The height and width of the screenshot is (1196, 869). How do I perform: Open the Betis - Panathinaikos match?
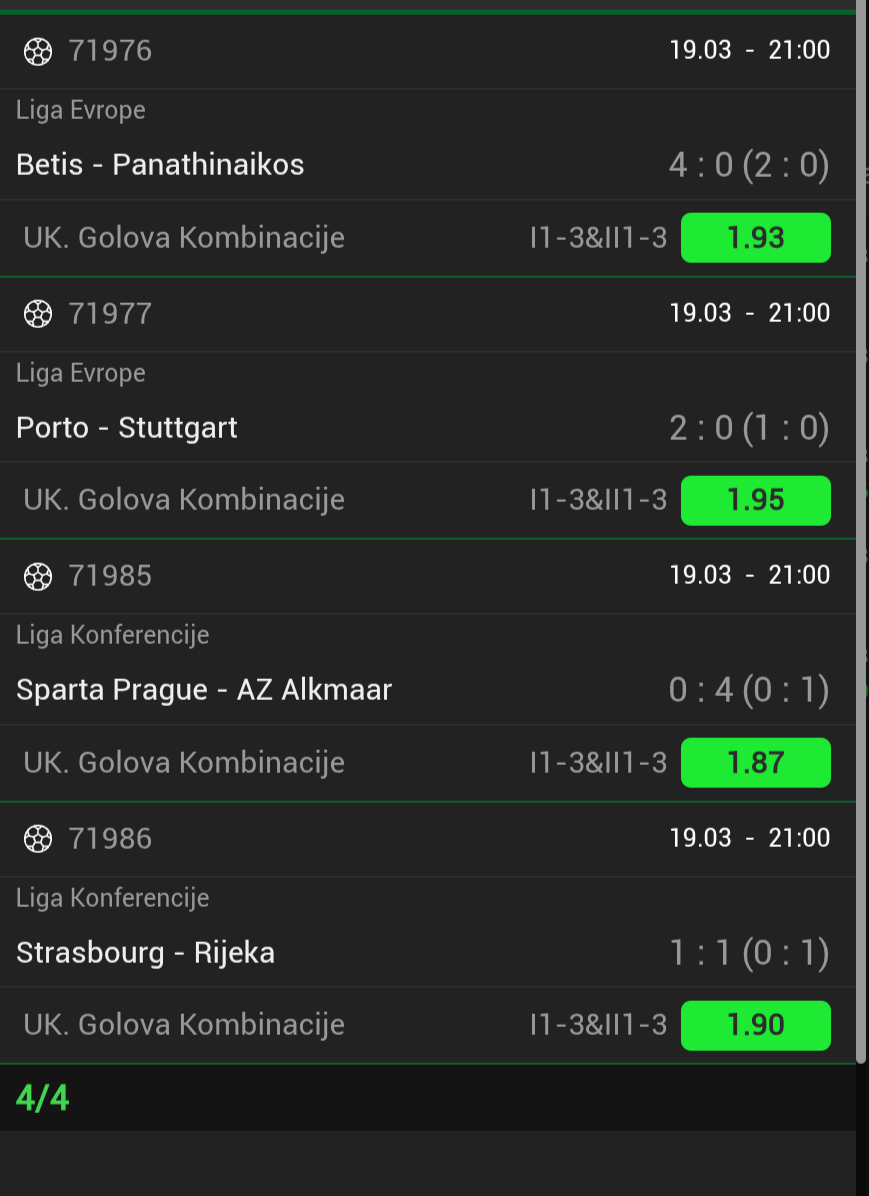(161, 165)
